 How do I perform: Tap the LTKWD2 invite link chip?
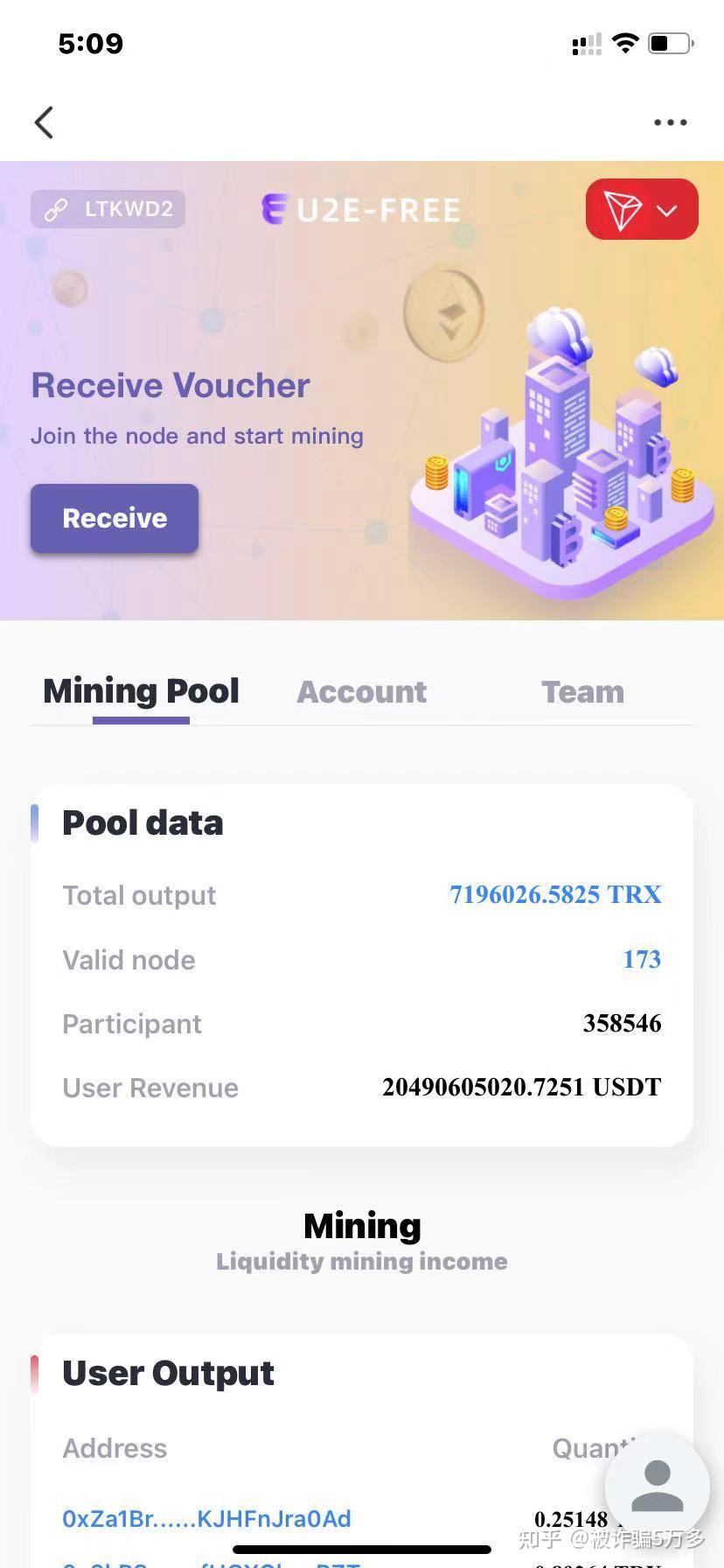pyautogui.click(x=108, y=209)
